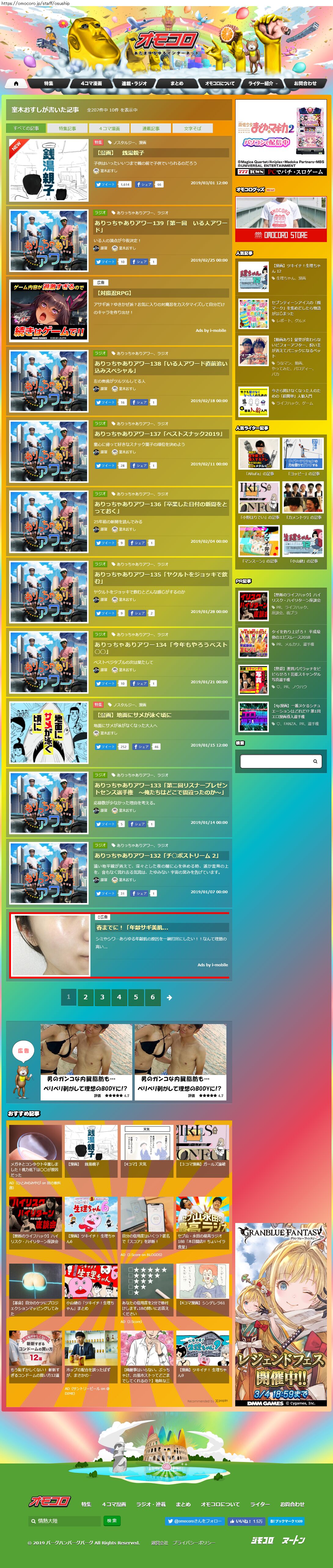Viewport: 333px width, 1568px height.
Task: Select the 文字そば filter tab
Action: [x=192, y=128]
